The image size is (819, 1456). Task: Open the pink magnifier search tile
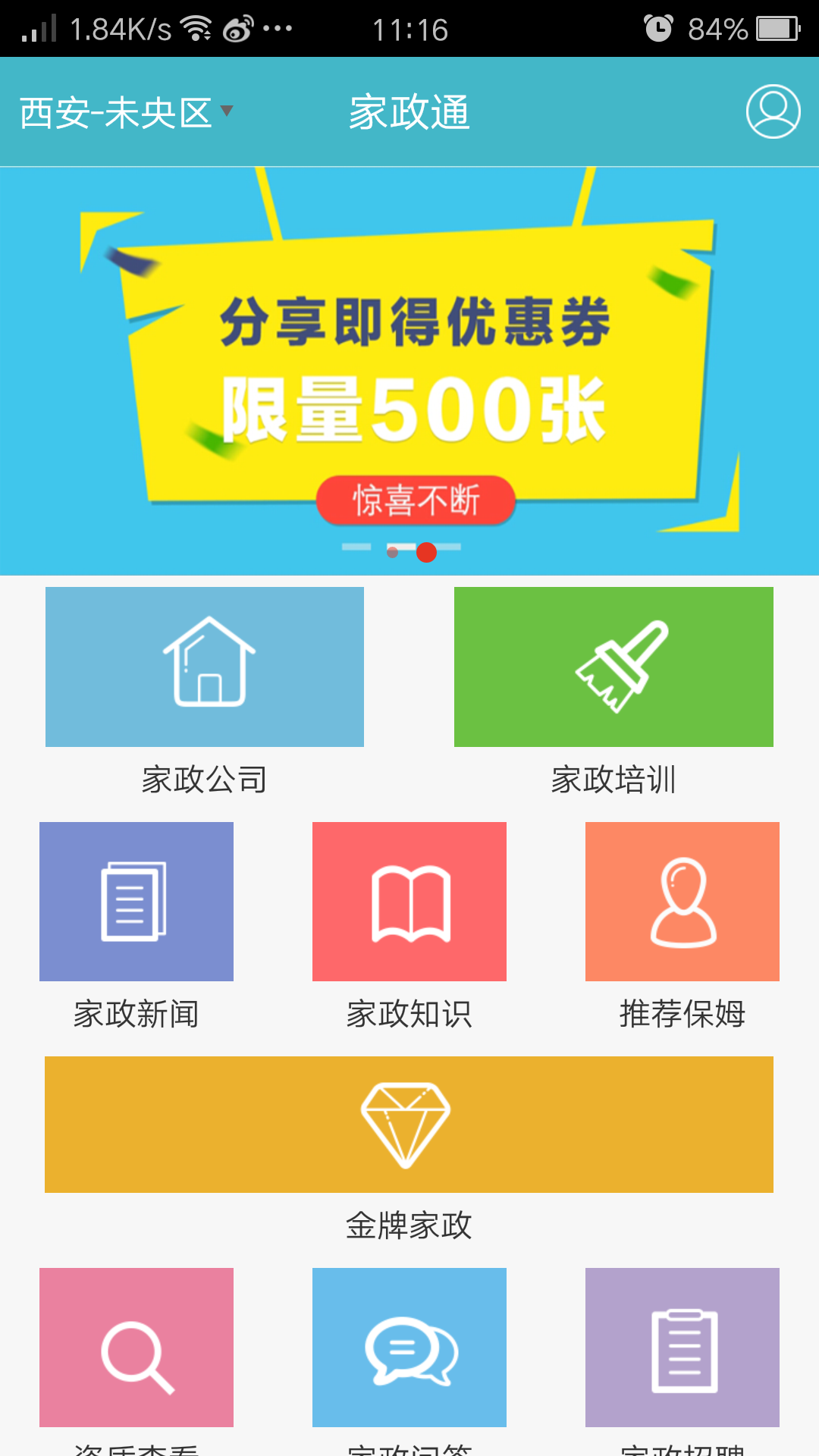[x=136, y=1348]
